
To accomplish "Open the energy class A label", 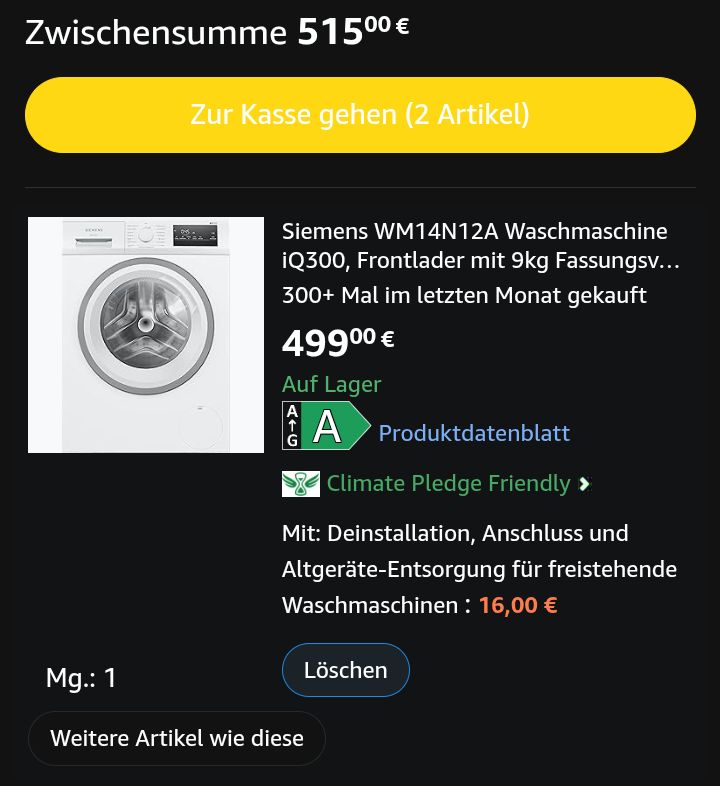I will pyautogui.click(x=326, y=426).
